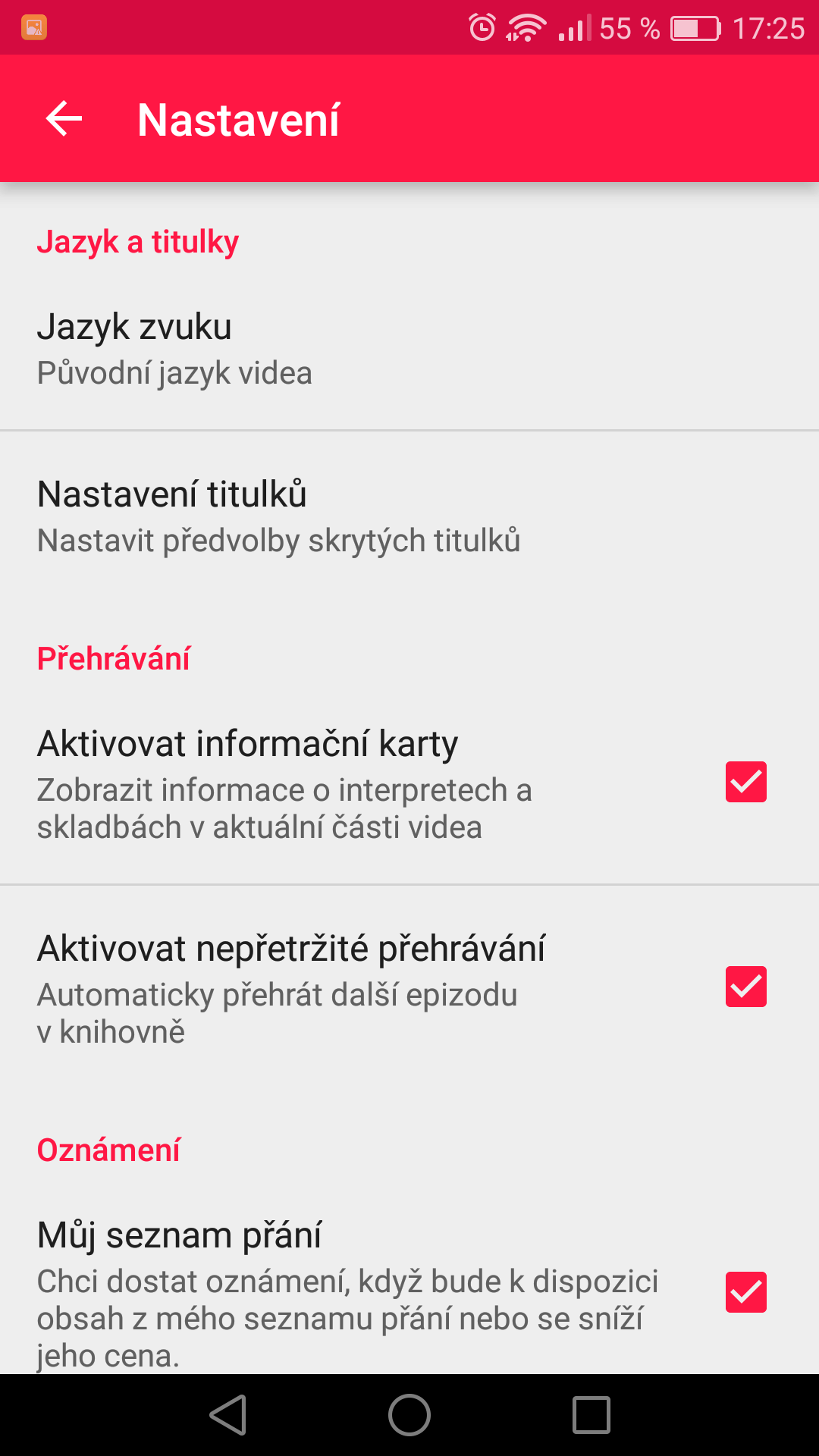The image size is (819, 1456).
Task: Open Nastavení titulků preferences
Action: [x=409, y=516]
